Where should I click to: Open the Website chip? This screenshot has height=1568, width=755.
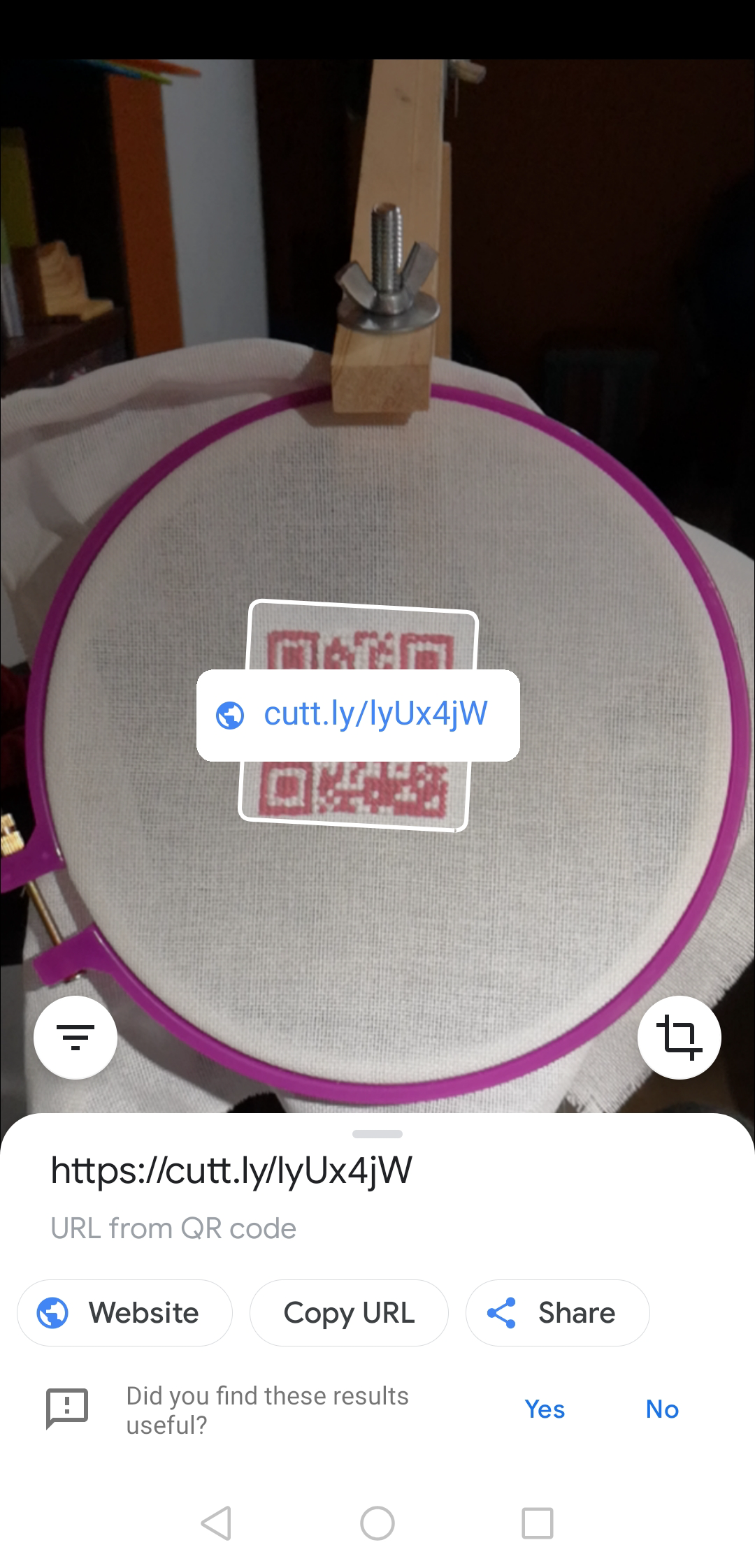click(x=124, y=1313)
